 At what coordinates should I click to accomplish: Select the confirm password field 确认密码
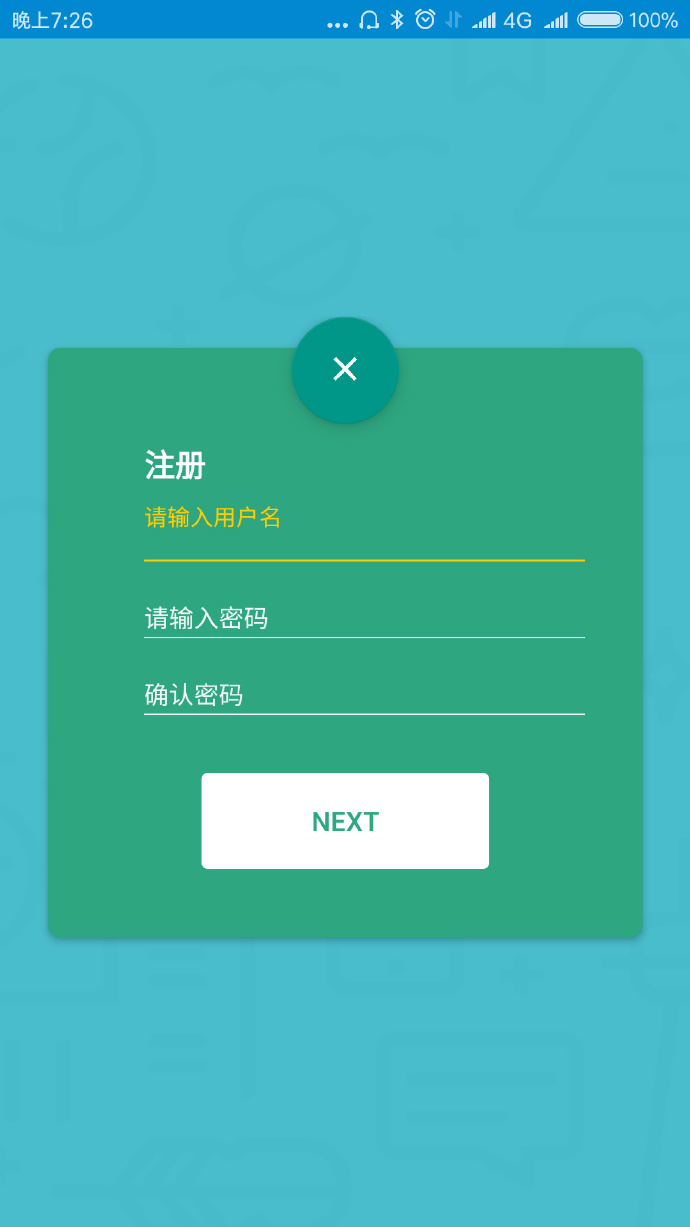(x=364, y=695)
